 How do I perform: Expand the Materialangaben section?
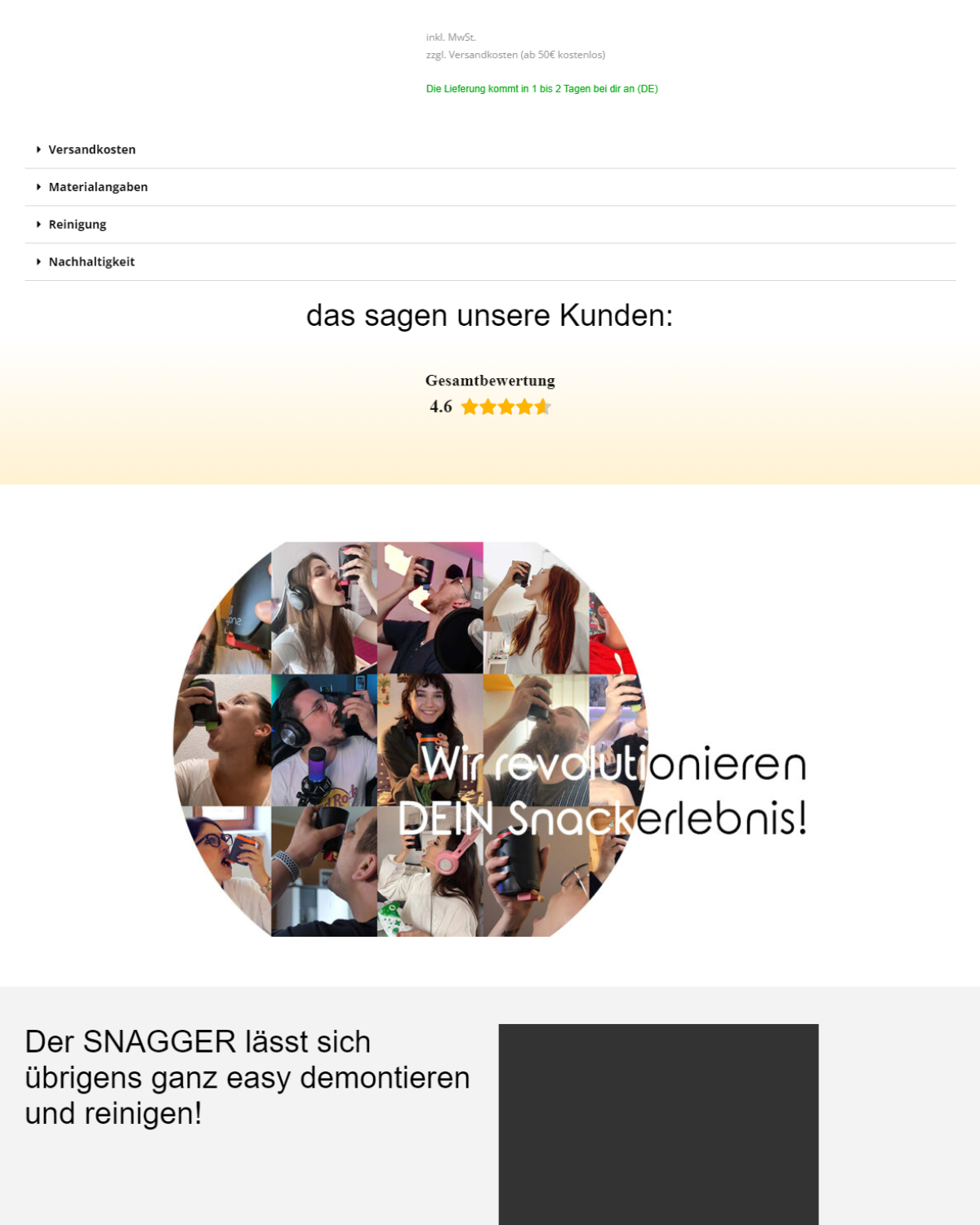pyautogui.click(x=97, y=187)
